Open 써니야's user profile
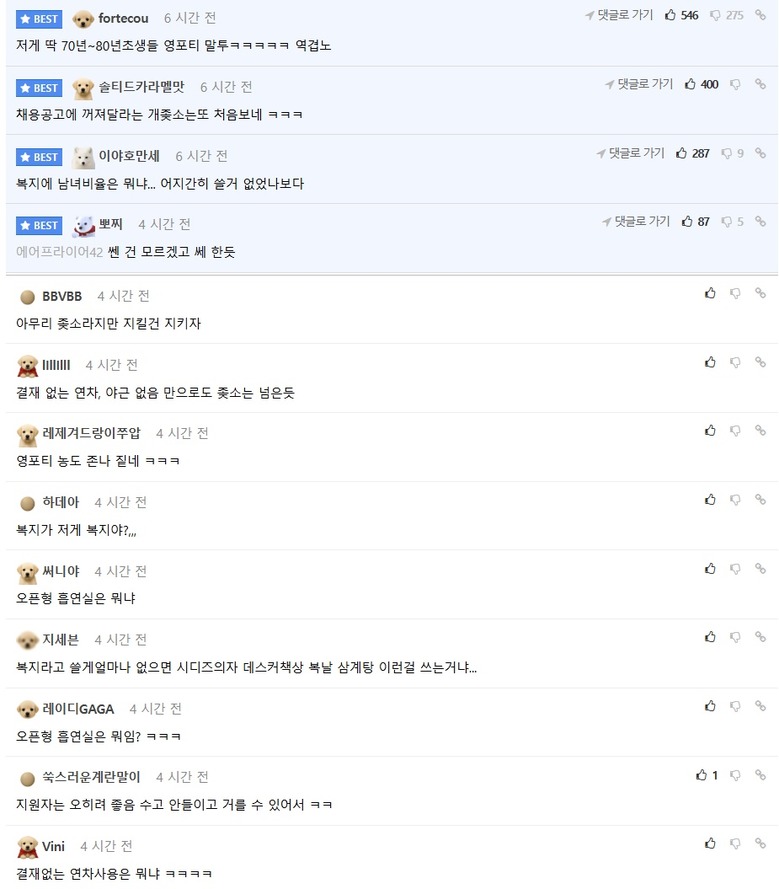 [x=61, y=571]
